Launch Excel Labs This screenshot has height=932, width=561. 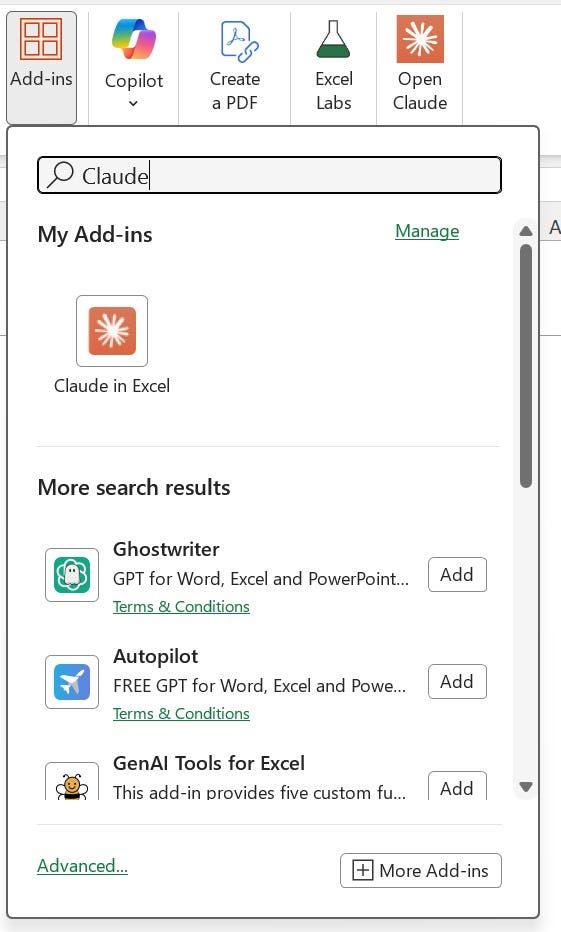tap(333, 67)
